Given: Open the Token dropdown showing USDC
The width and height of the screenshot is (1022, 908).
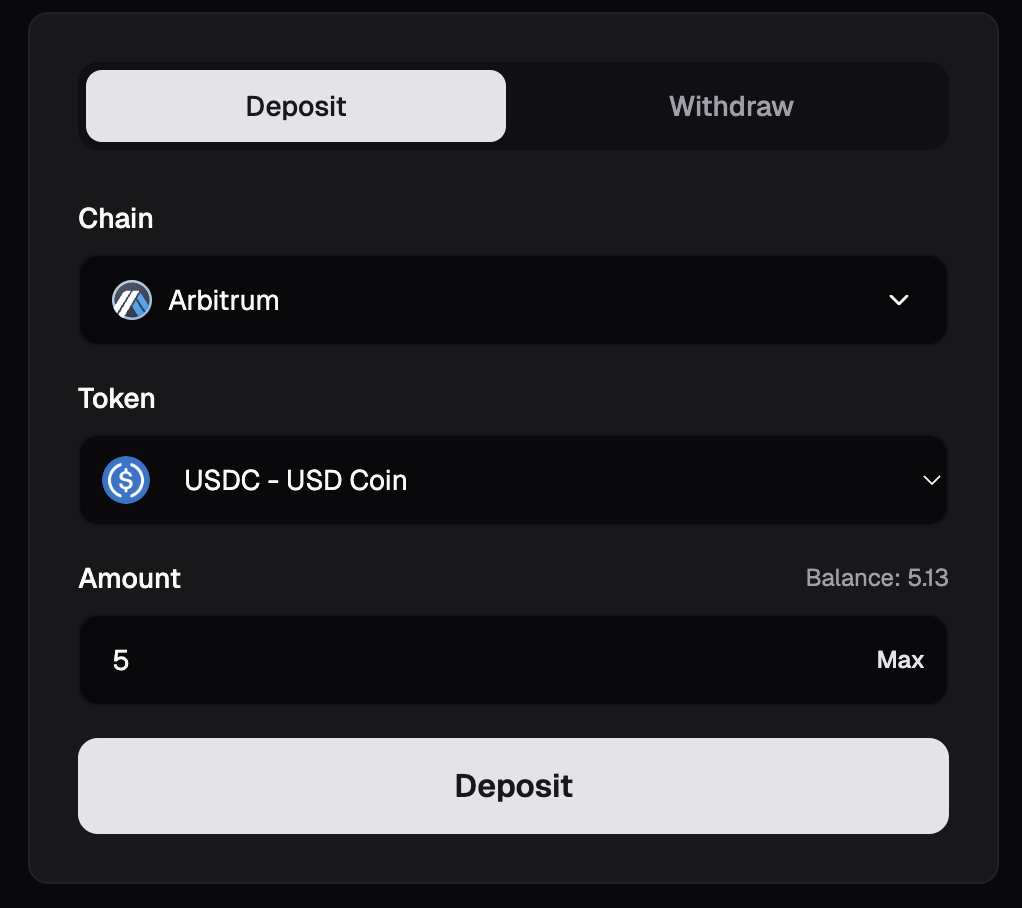Looking at the screenshot, I should (513, 480).
